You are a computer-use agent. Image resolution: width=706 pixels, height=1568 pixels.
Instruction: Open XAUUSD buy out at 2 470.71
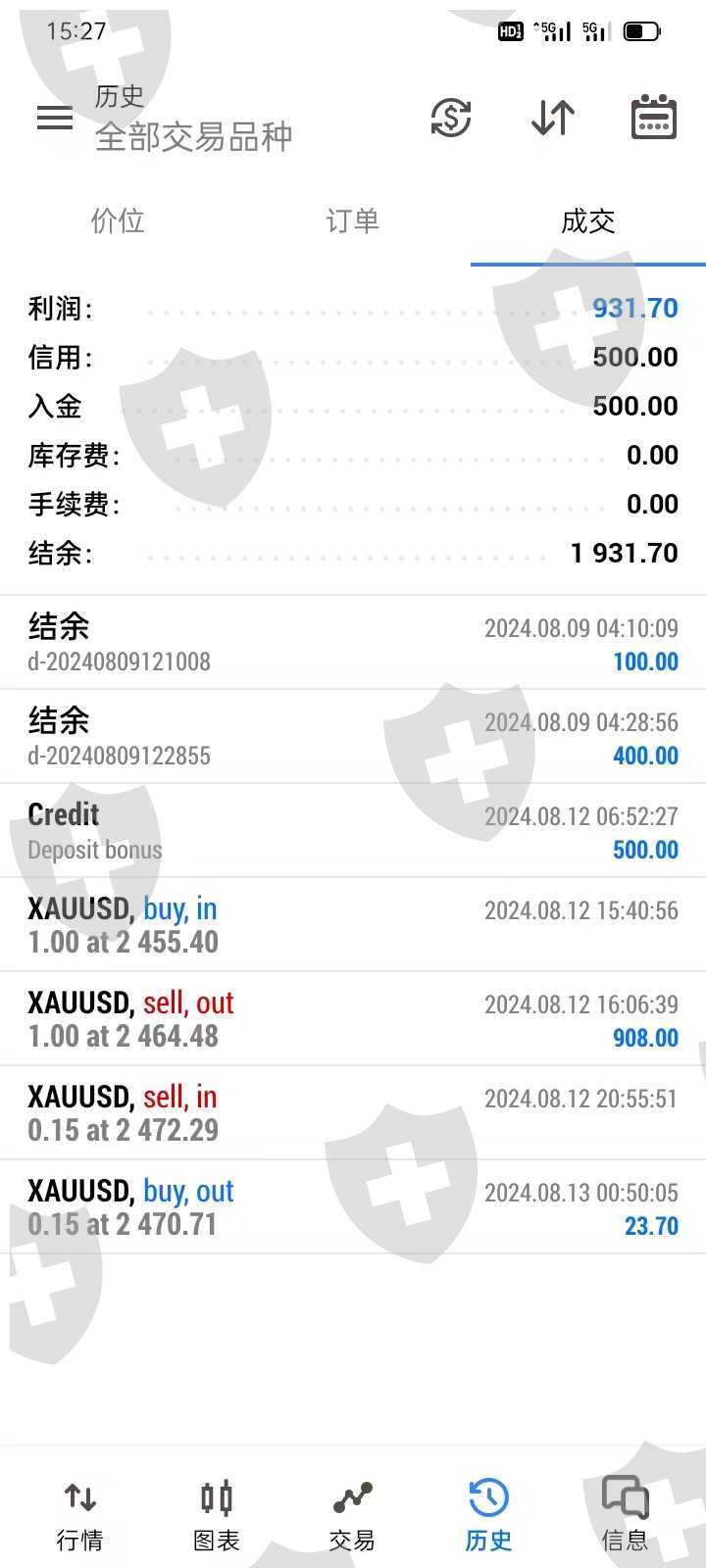point(353,1207)
